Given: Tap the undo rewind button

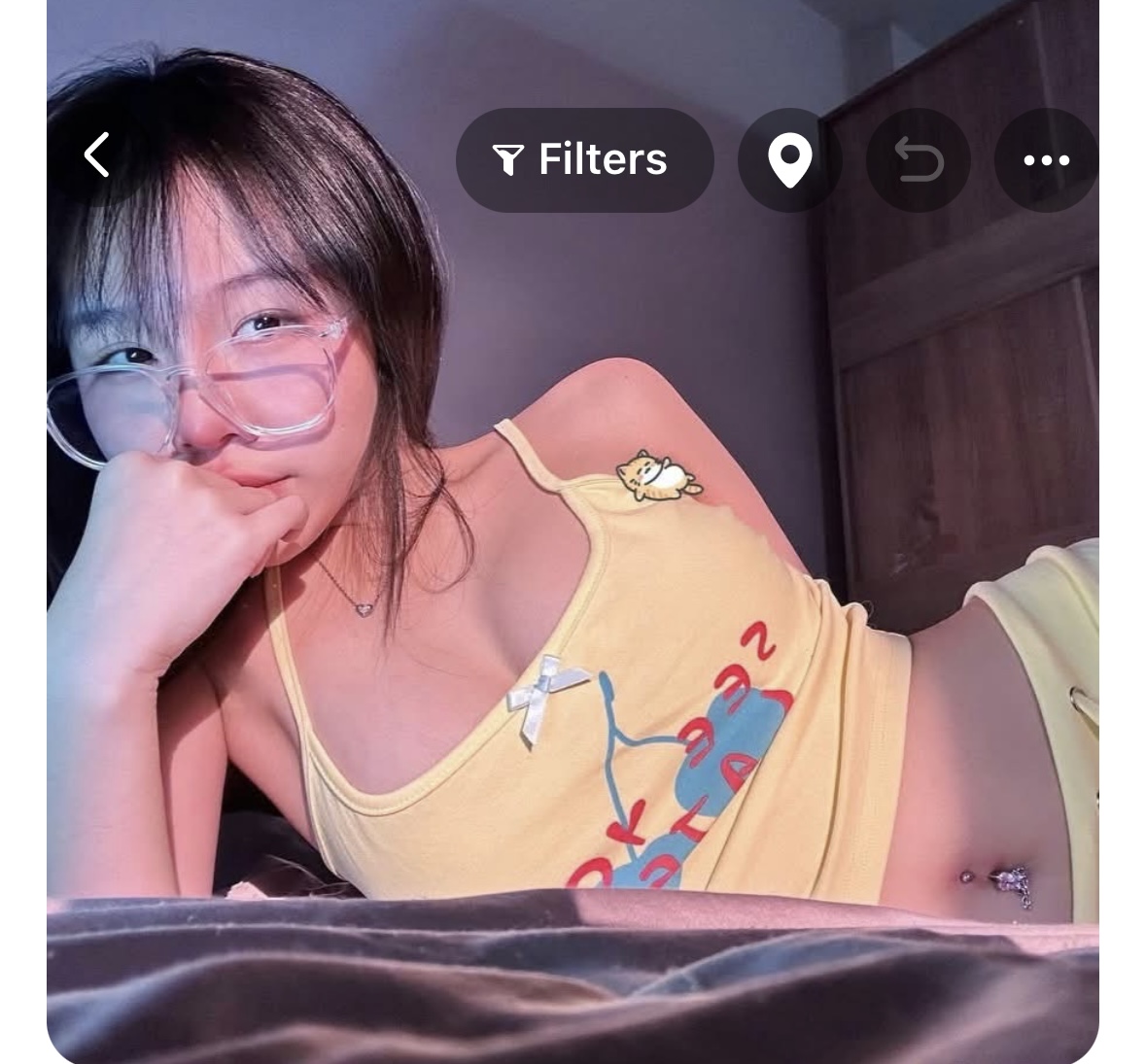Looking at the screenshot, I should click(x=918, y=159).
